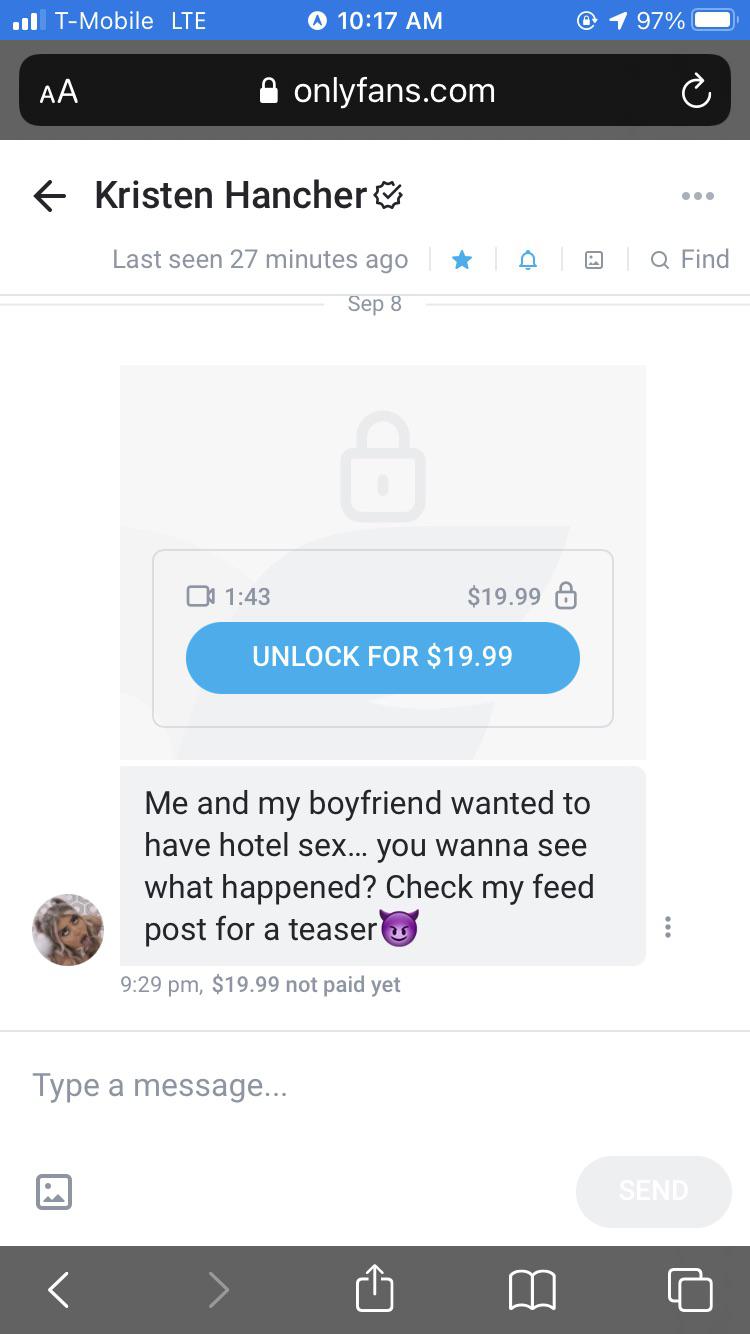Show open Safari tabs
The width and height of the screenshot is (750, 1334).
coord(690,1289)
